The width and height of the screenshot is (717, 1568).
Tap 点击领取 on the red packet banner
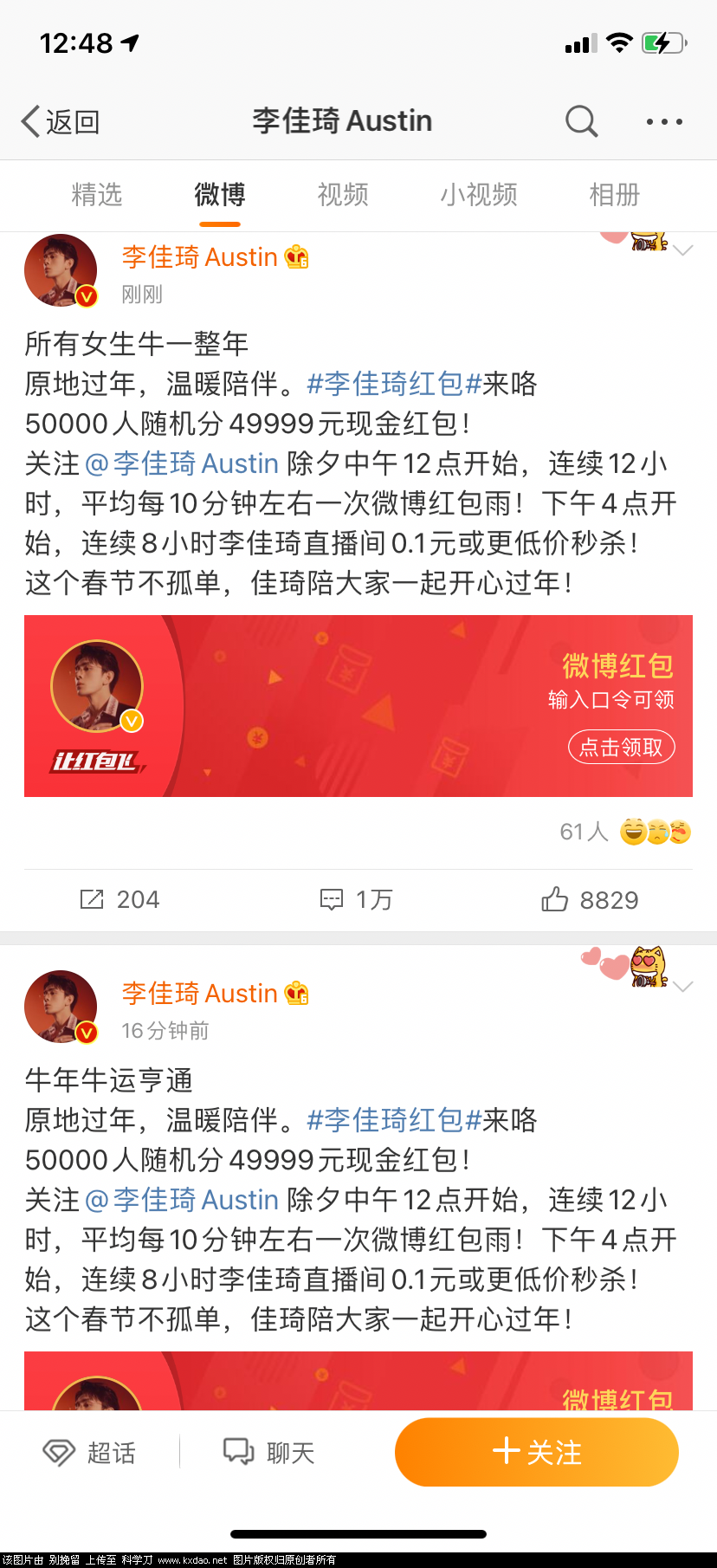pos(621,747)
